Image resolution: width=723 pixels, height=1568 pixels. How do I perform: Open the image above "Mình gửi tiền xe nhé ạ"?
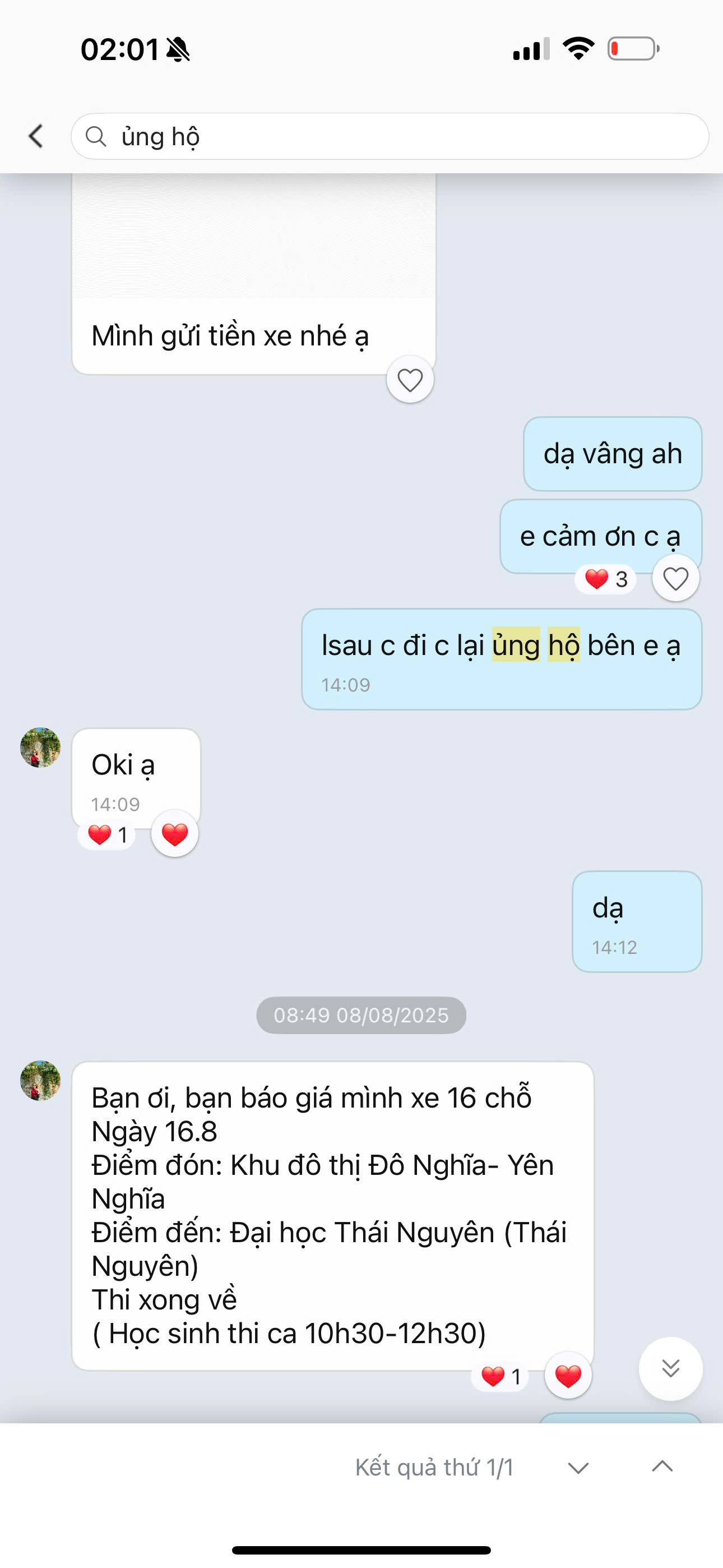[x=253, y=237]
